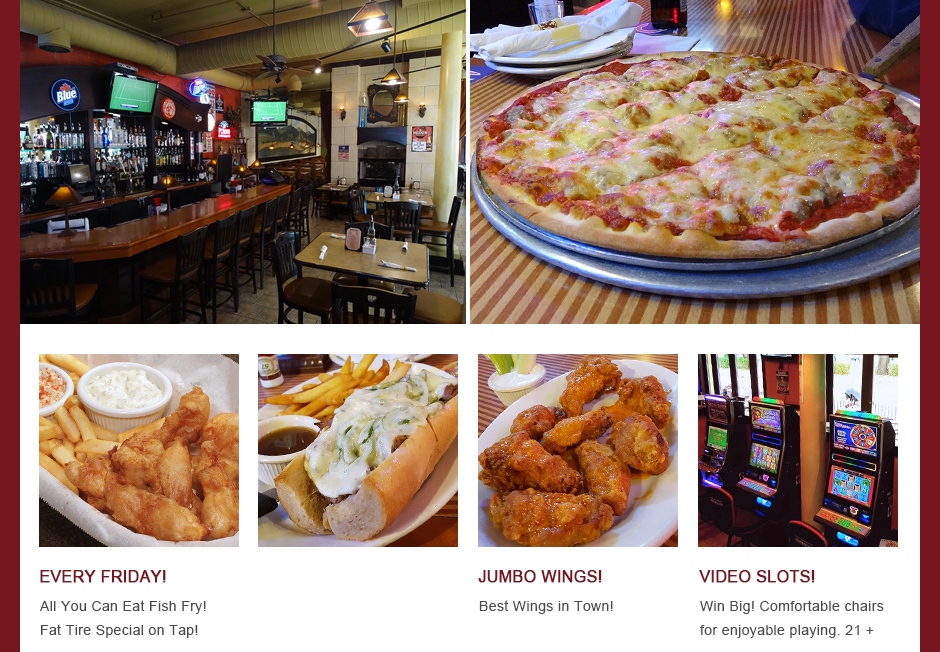Open the sandwich with fries photo
This screenshot has height=652, width=940.
(358, 450)
